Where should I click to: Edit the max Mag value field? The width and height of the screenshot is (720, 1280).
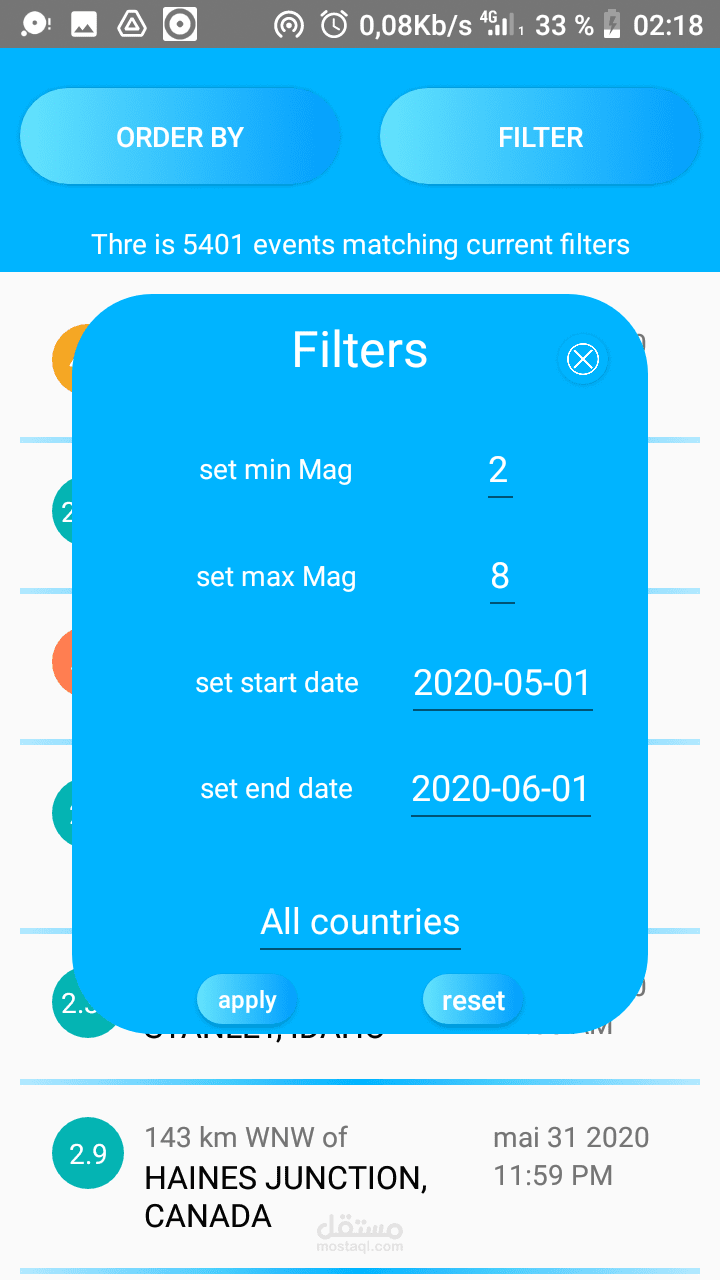tap(501, 577)
